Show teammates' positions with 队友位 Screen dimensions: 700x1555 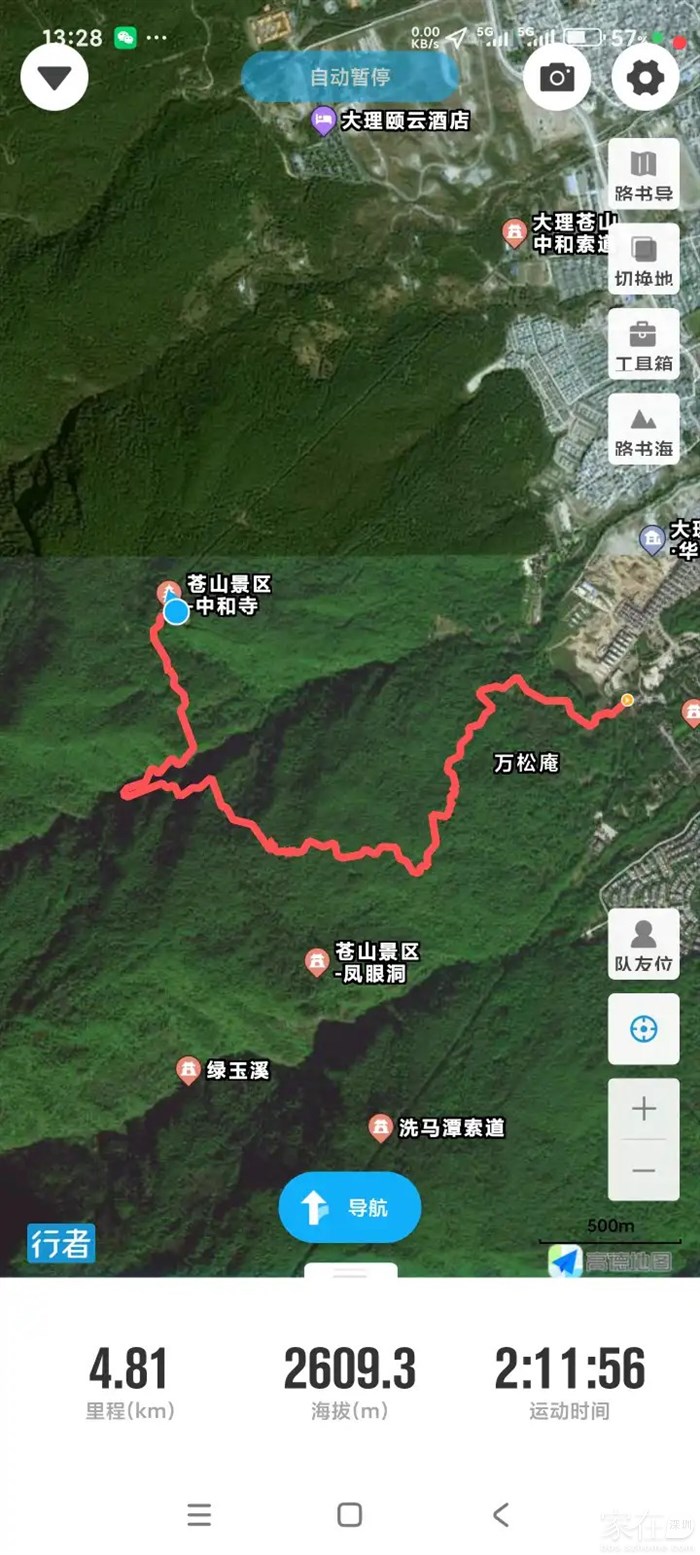pos(643,944)
